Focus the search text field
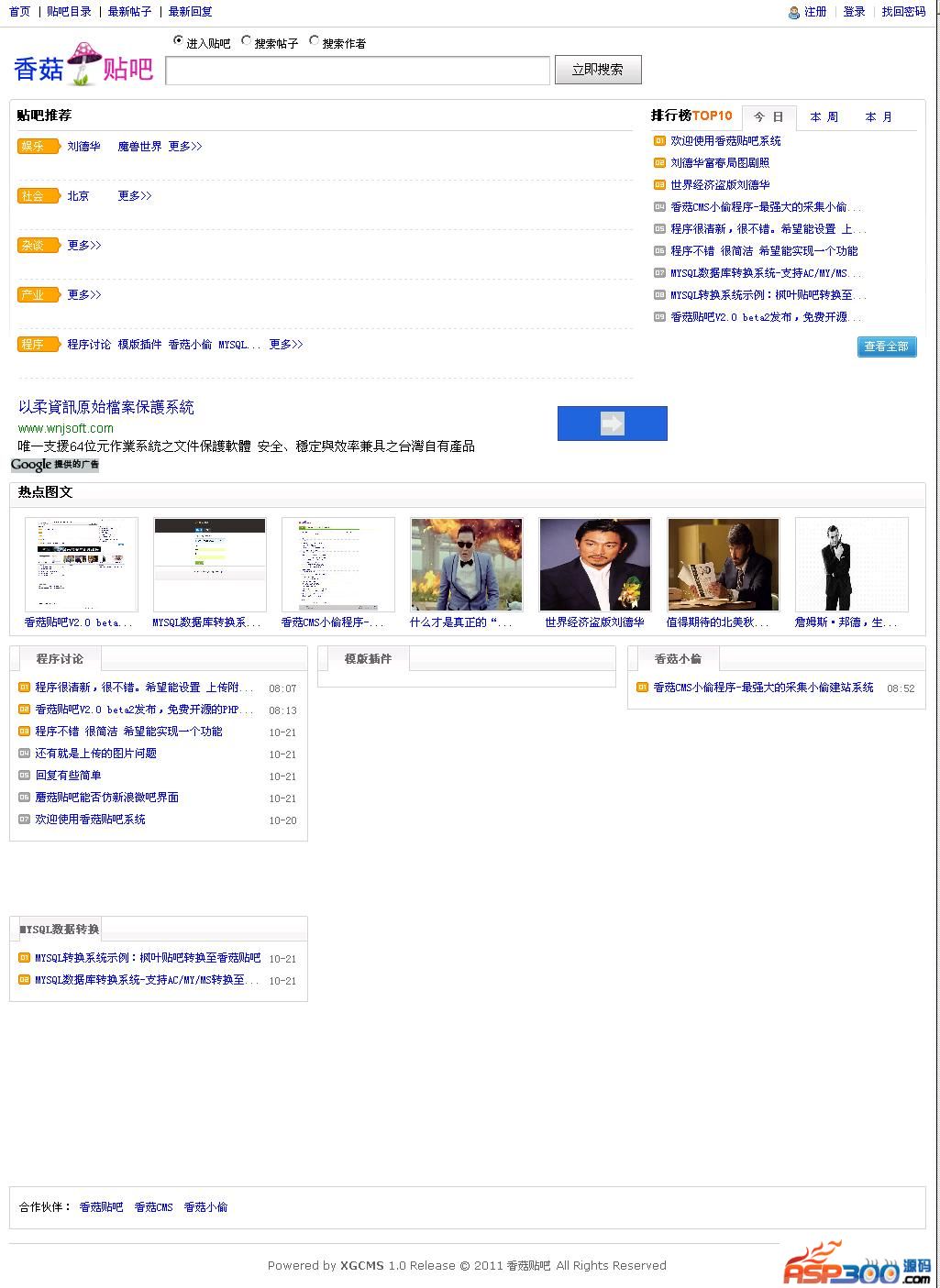 [x=358, y=71]
